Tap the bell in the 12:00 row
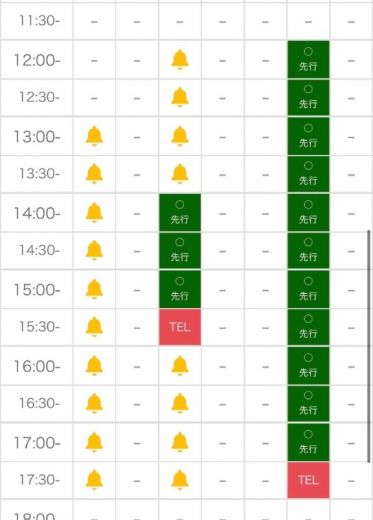 pos(180,60)
